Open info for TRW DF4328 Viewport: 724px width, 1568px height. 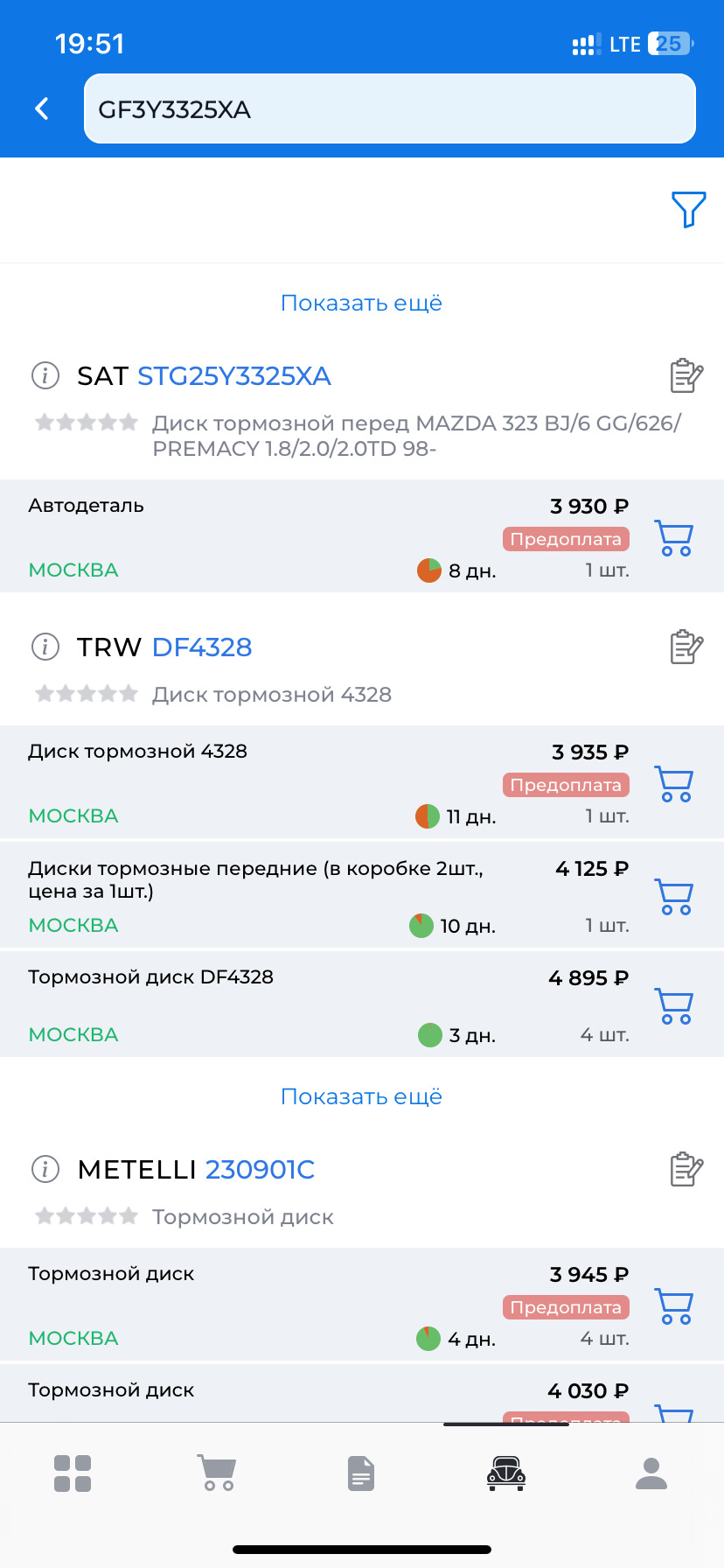coord(45,647)
